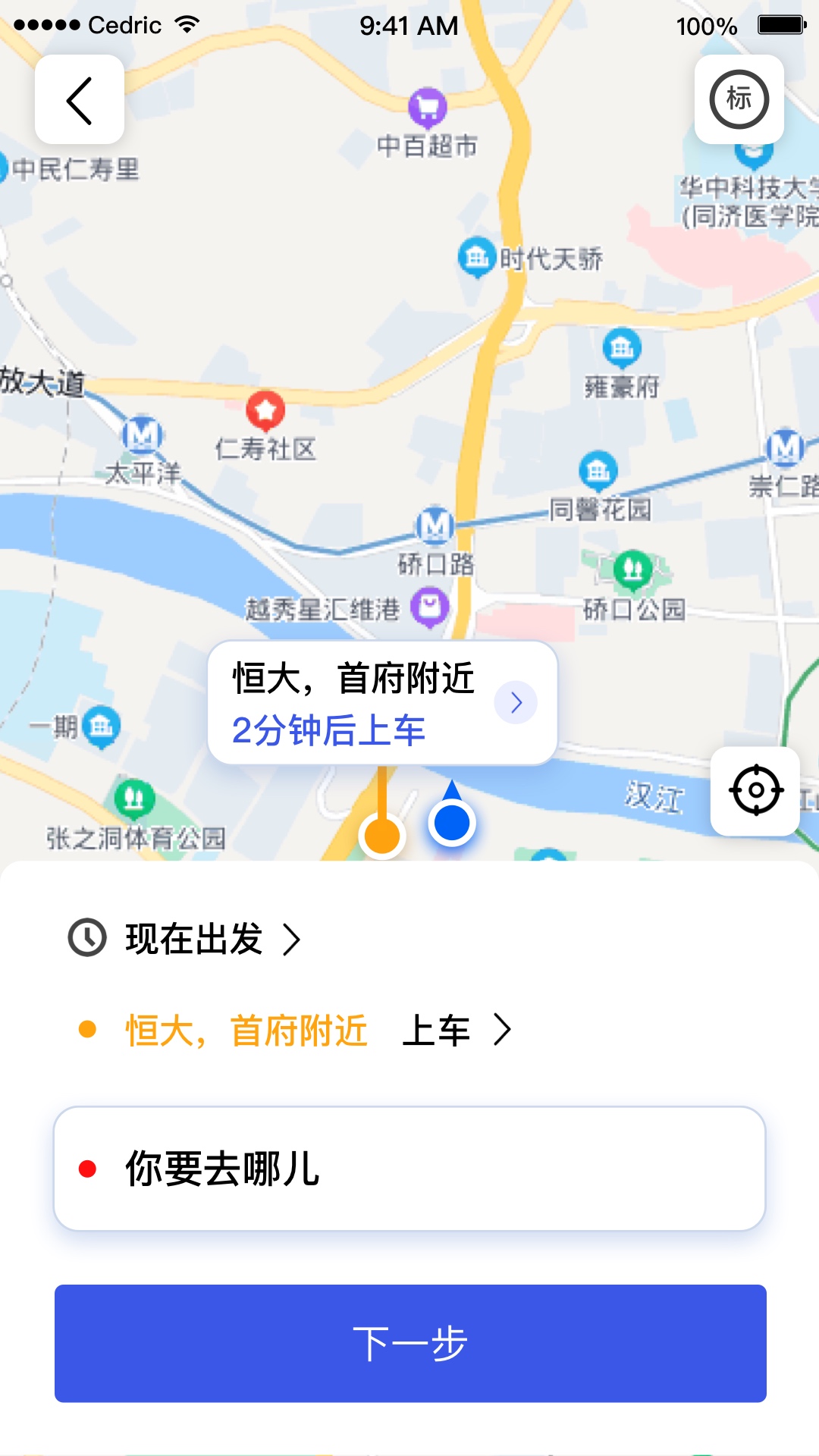The width and height of the screenshot is (819, 1456).
Task: Select the 中百超市 supermarket map pin
Action: coord(426,106)
